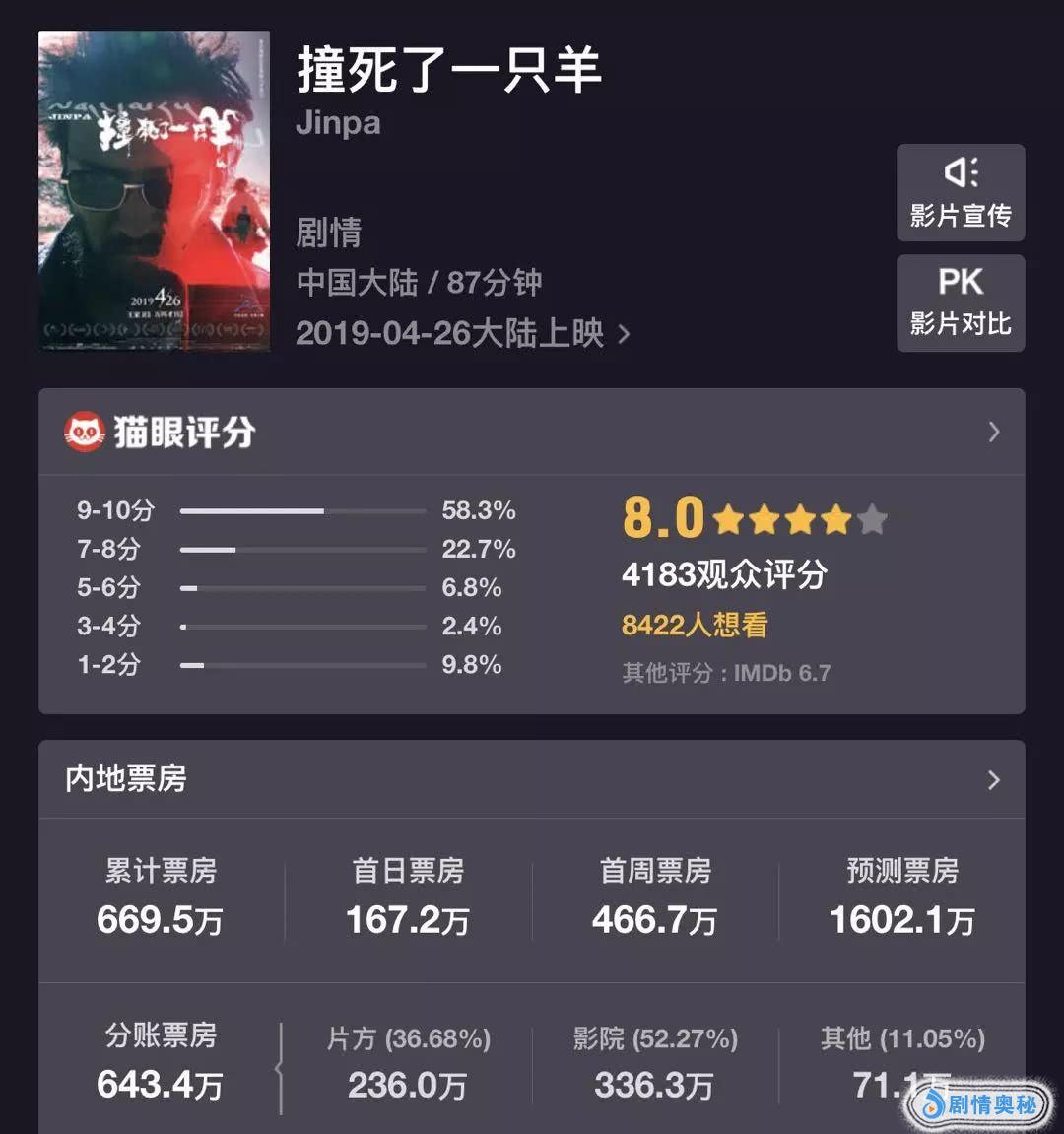Image resolution: width=1064 pixels, height=1134 pixels.
Task: Expand the 猫眼评分 rating section
Action: point(993,432)
